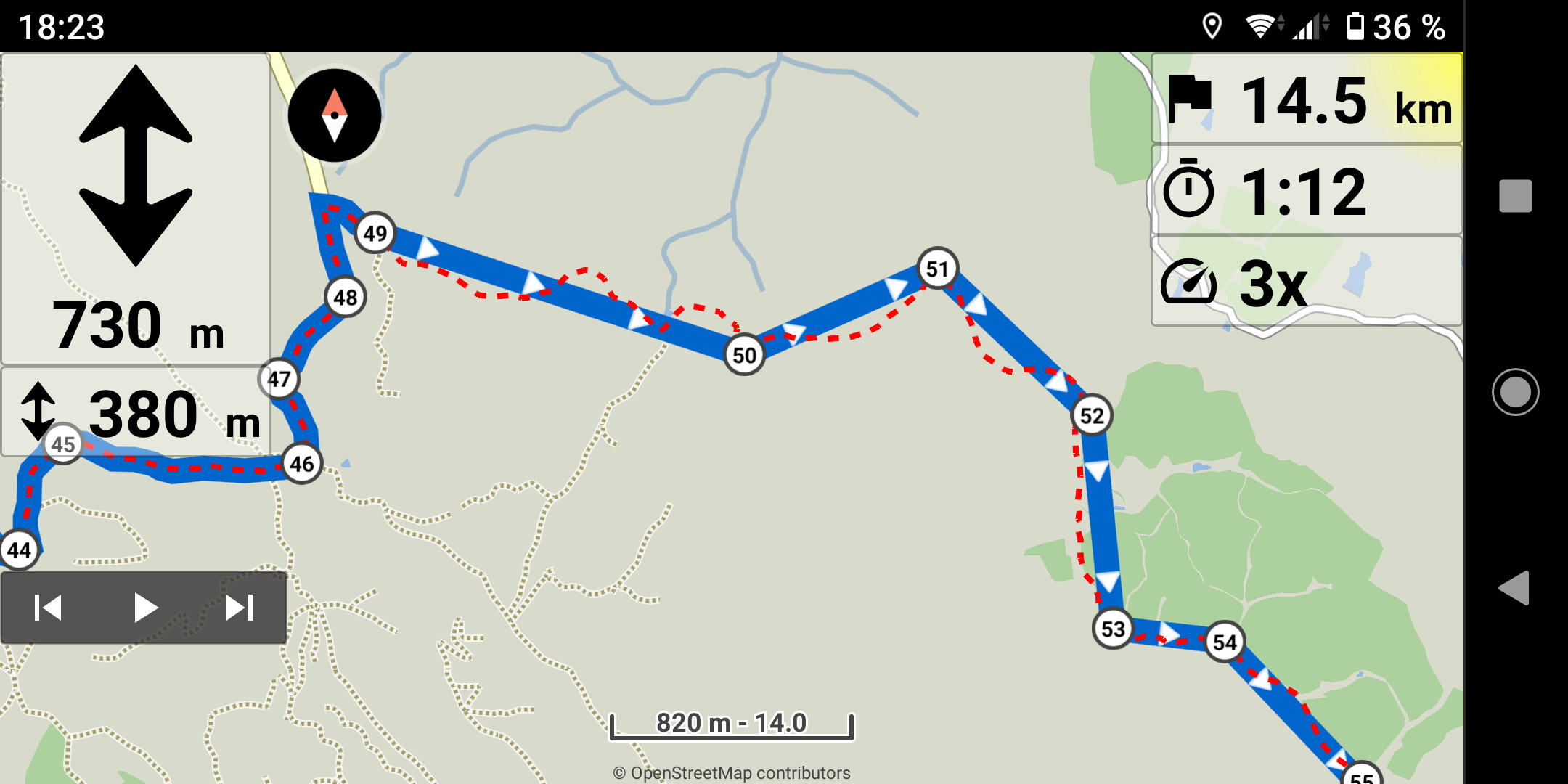
Task: Select waypoint 51 on the route
Action: (937, 269)
